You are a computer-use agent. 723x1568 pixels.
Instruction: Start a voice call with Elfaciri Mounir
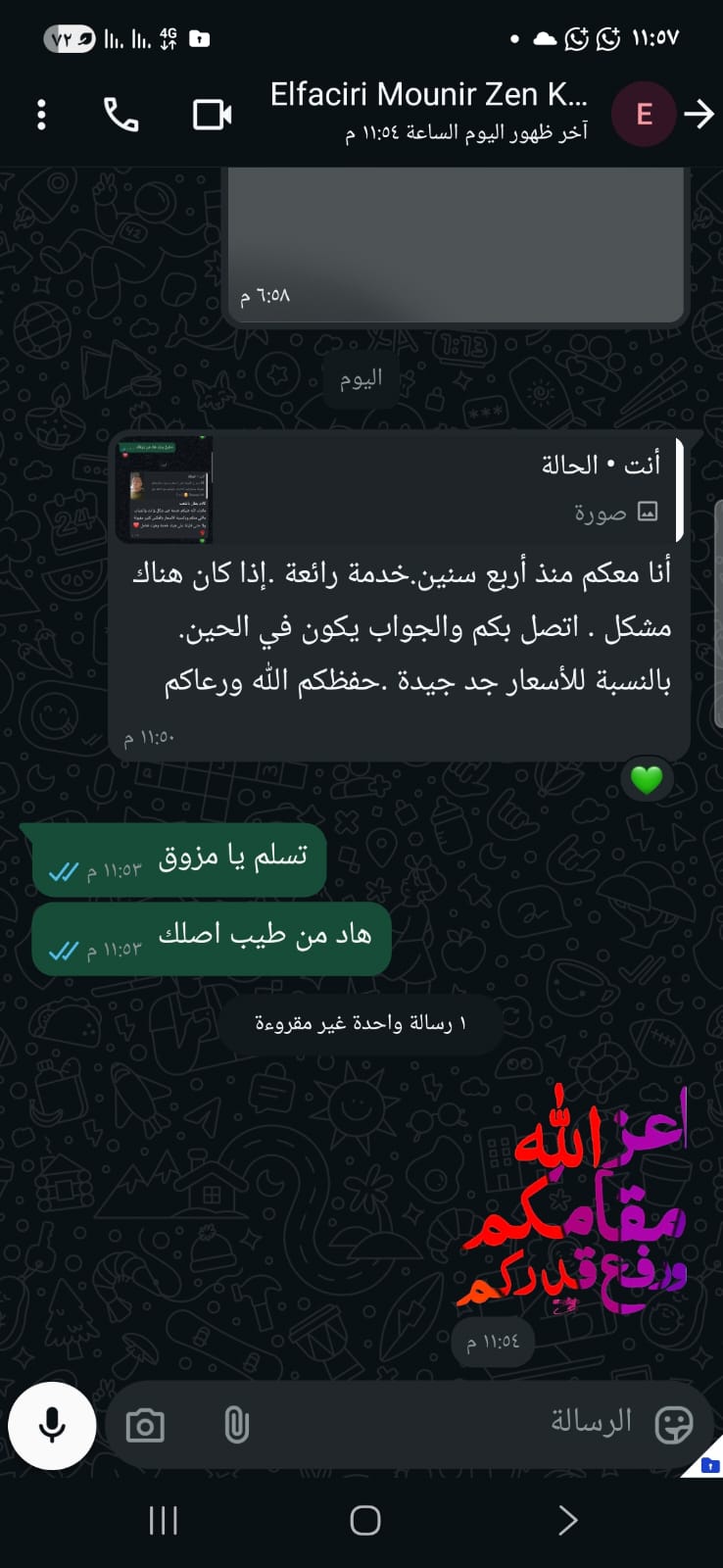click(120, 115)
